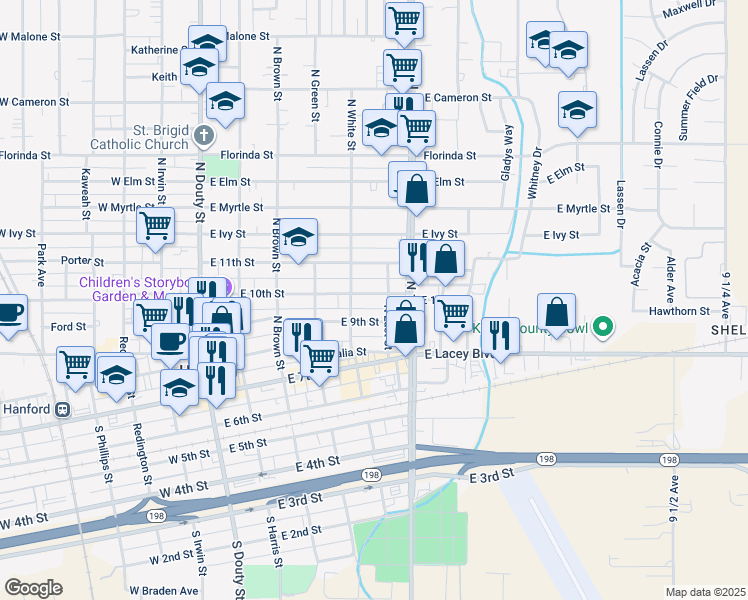Open the school marker near E Ivy St
Screen dimensions: 748x600
click(x=298, y=237)
